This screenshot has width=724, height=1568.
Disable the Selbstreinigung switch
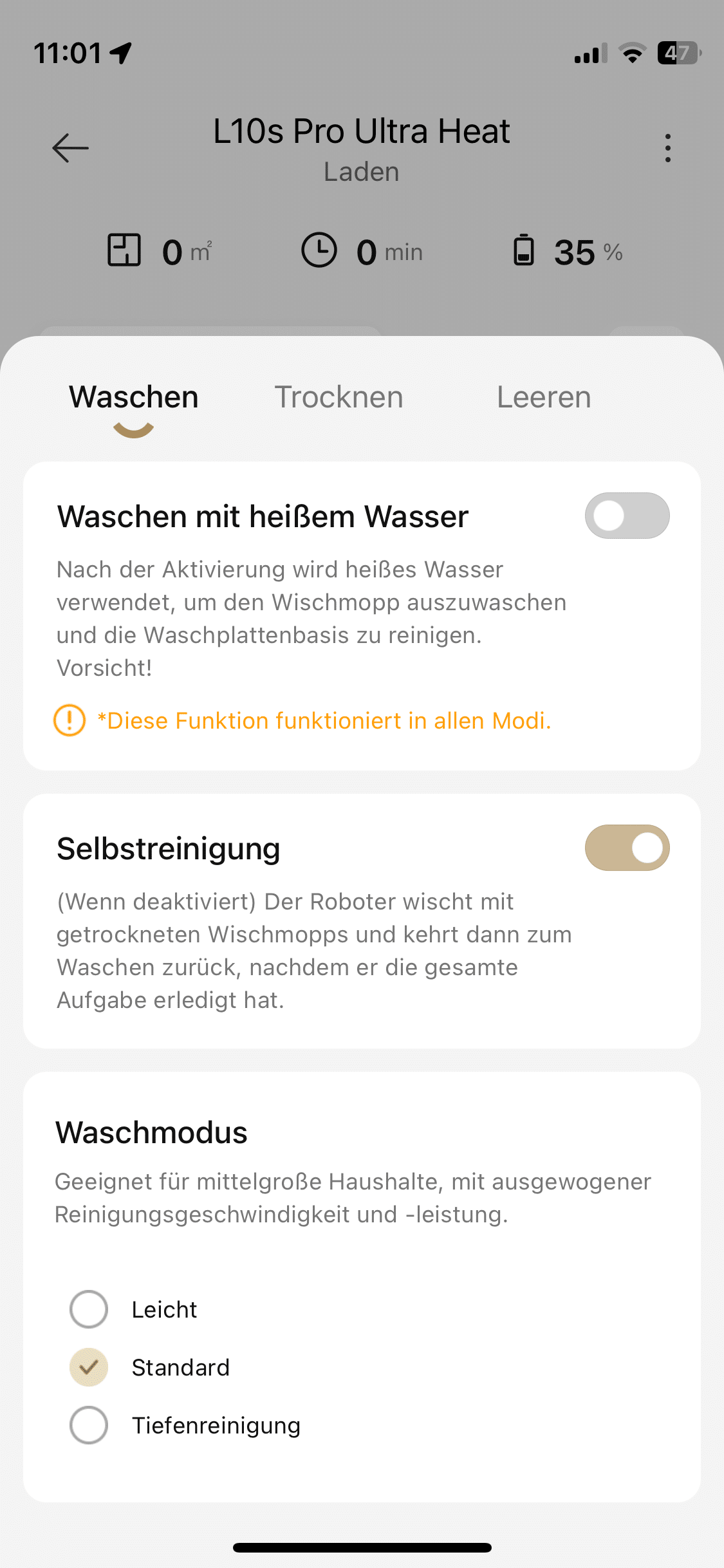click(627, 848)
